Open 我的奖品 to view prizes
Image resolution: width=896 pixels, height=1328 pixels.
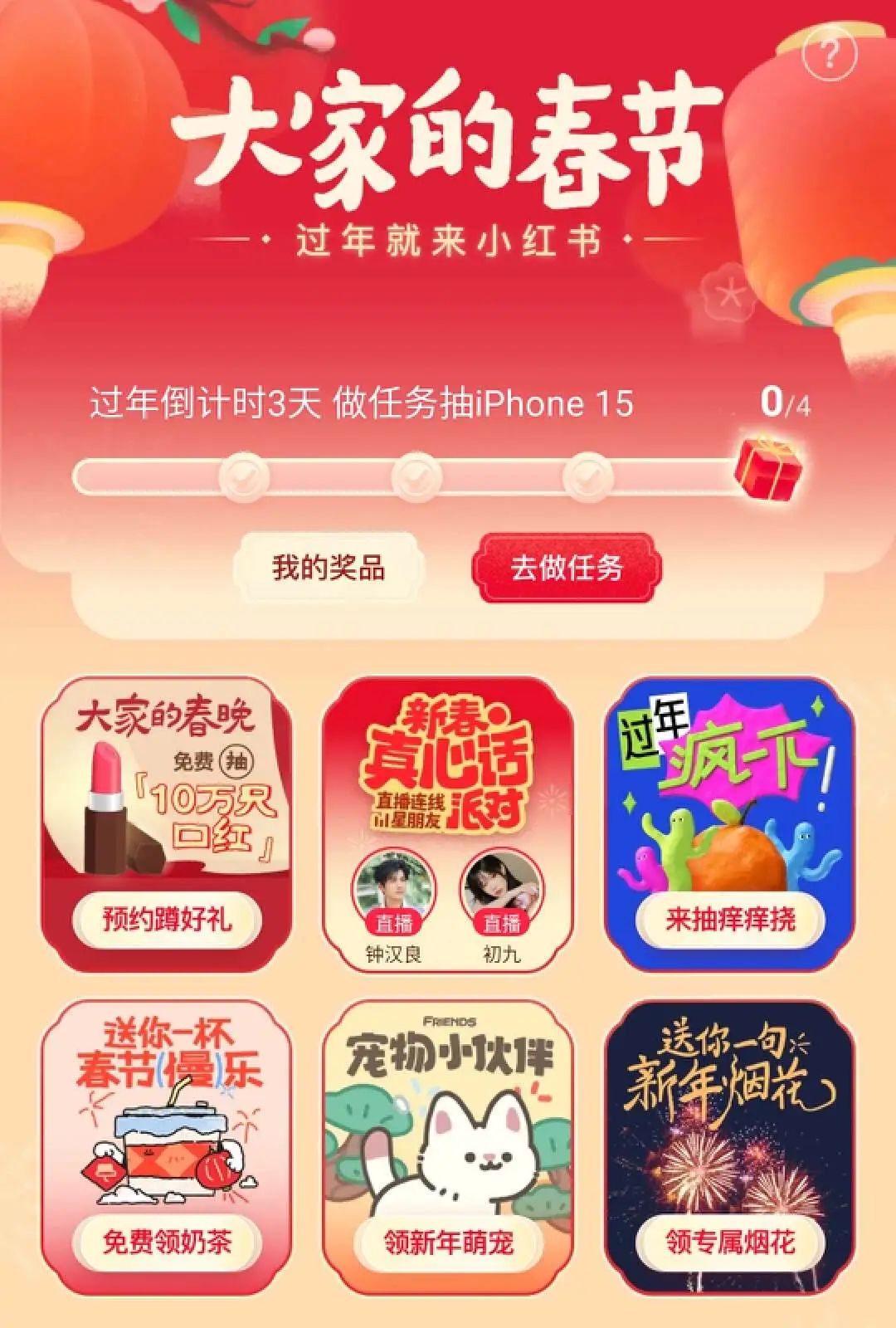tap(329, 569)
